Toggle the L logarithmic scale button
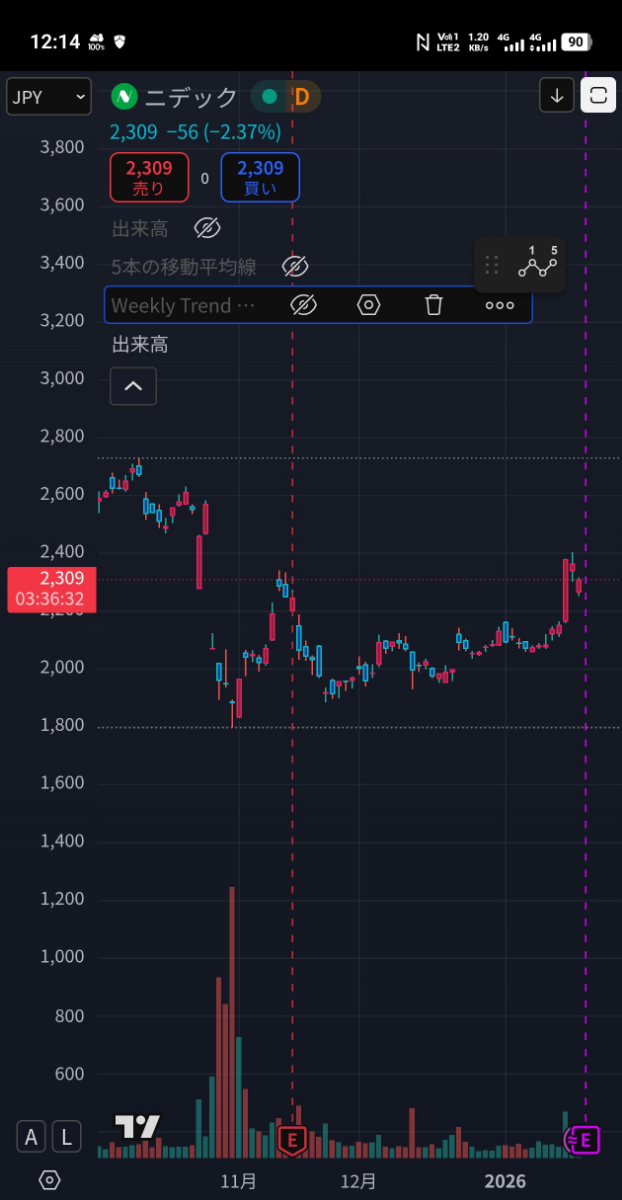This screenshot has height=1200, width=622. pos(67,1136)
